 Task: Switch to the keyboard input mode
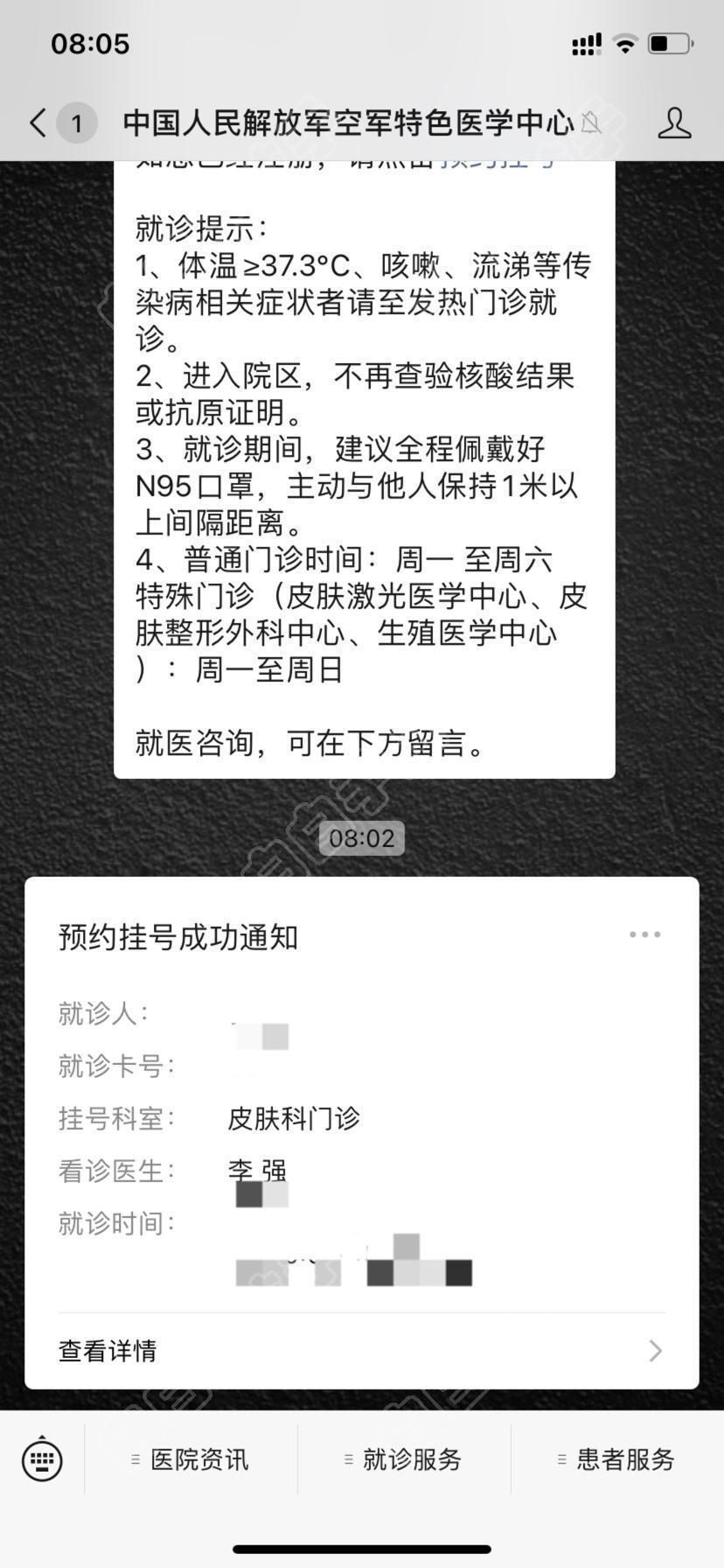tap(42, 1459)
